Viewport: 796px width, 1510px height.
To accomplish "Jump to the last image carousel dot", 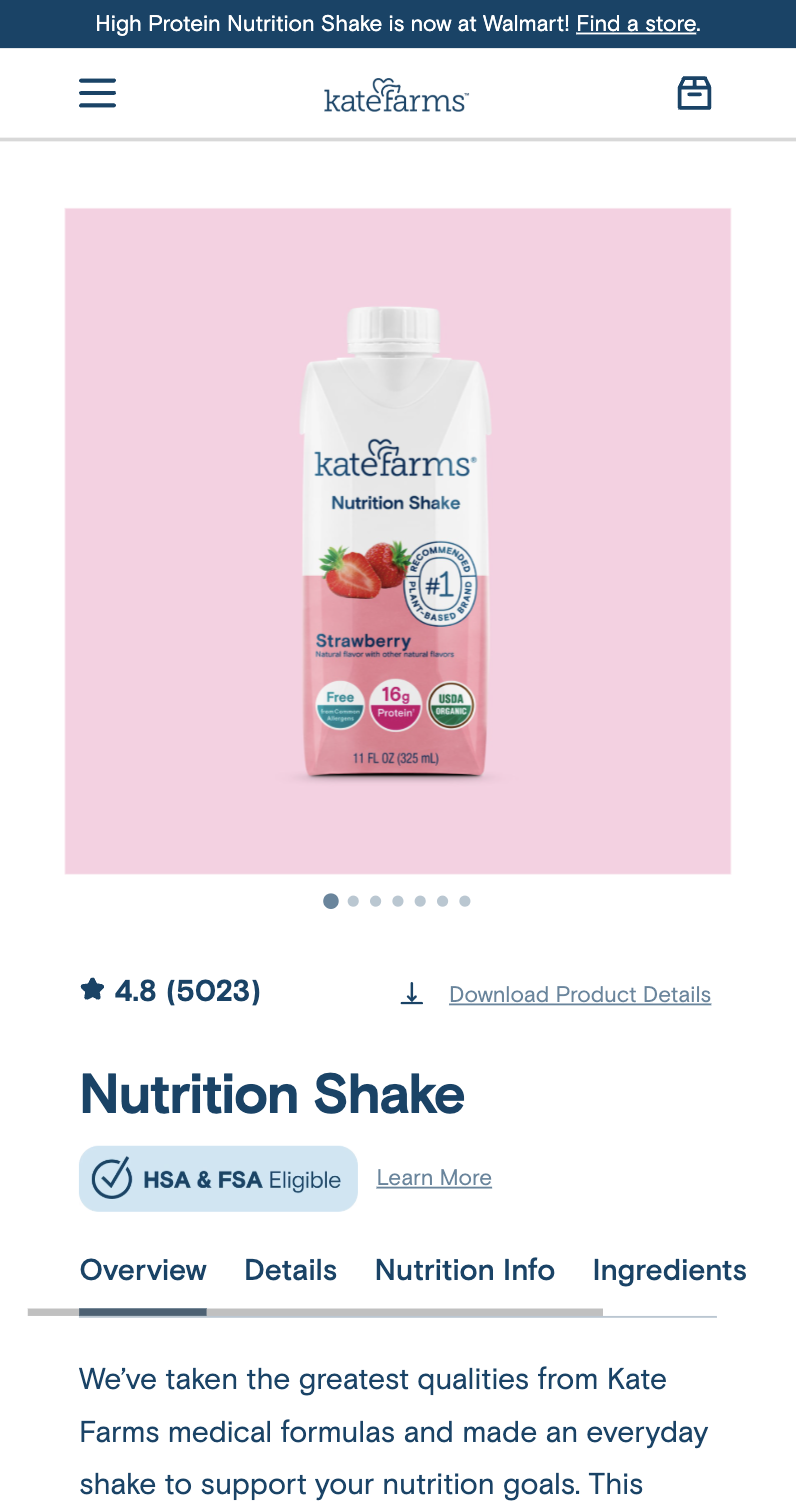I will coord(465,901).
